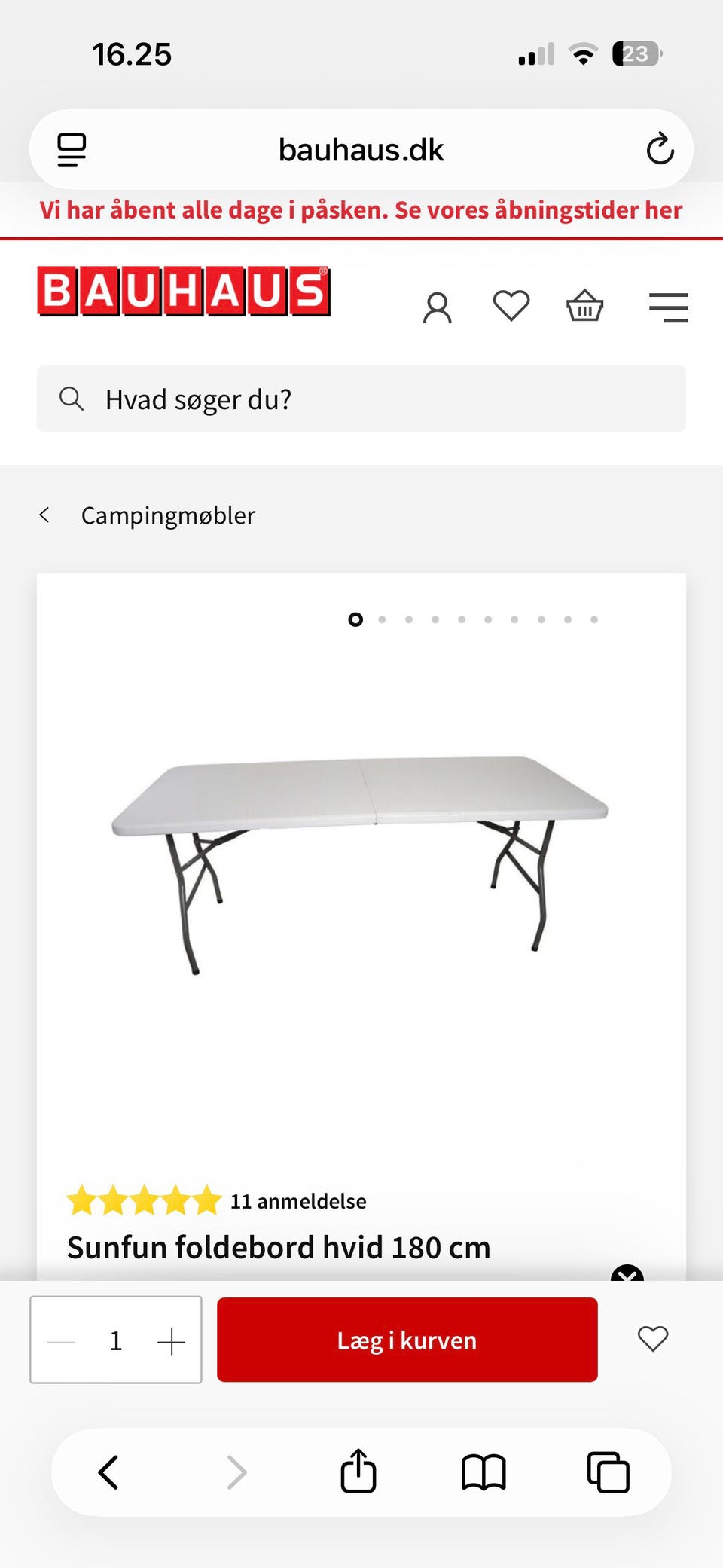Open the hamburger menu

pyautogui.click(x=667, y=307)
